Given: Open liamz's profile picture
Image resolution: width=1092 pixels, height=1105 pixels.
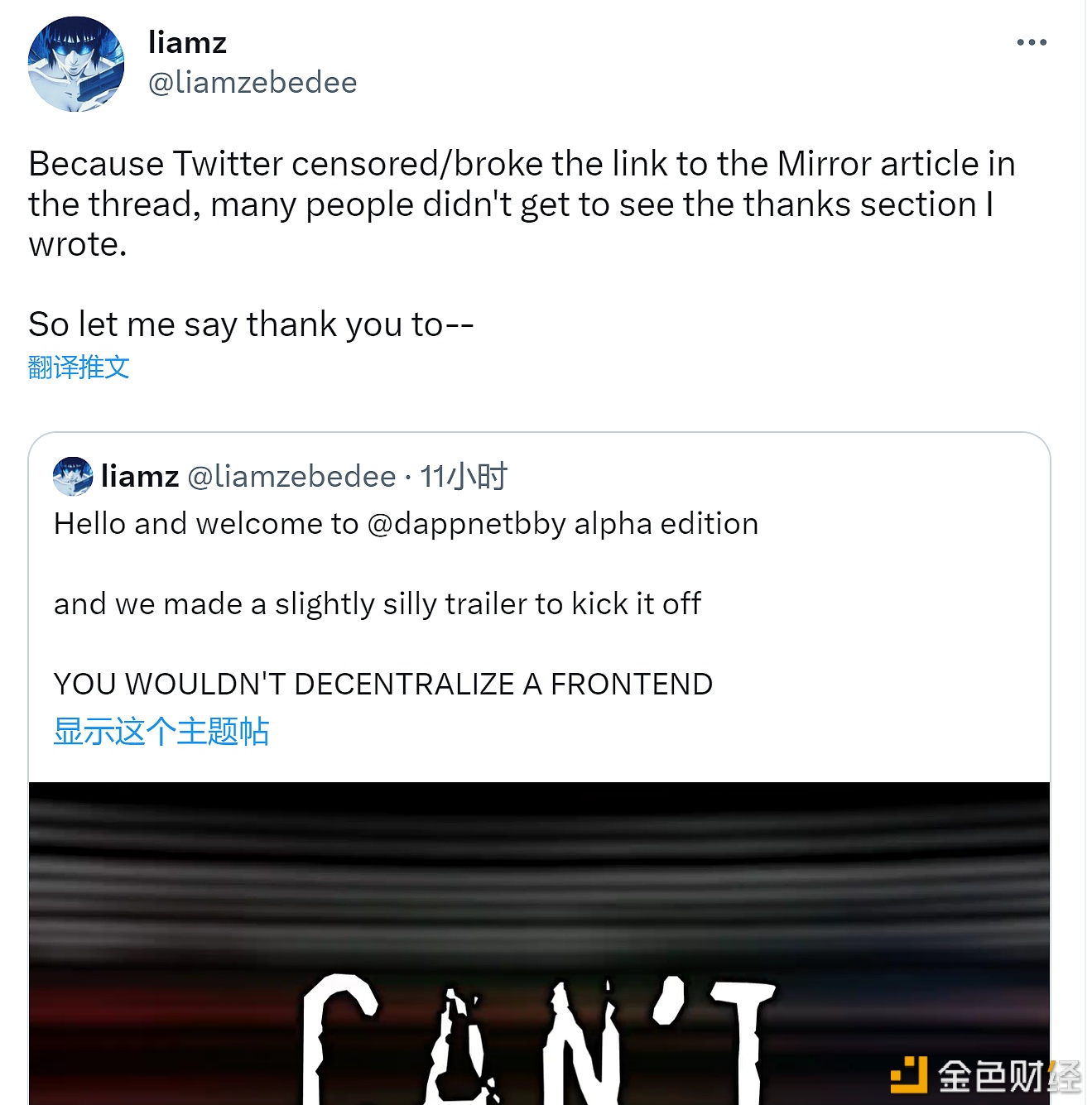Looking at the screenshot, I should [75, 65].
